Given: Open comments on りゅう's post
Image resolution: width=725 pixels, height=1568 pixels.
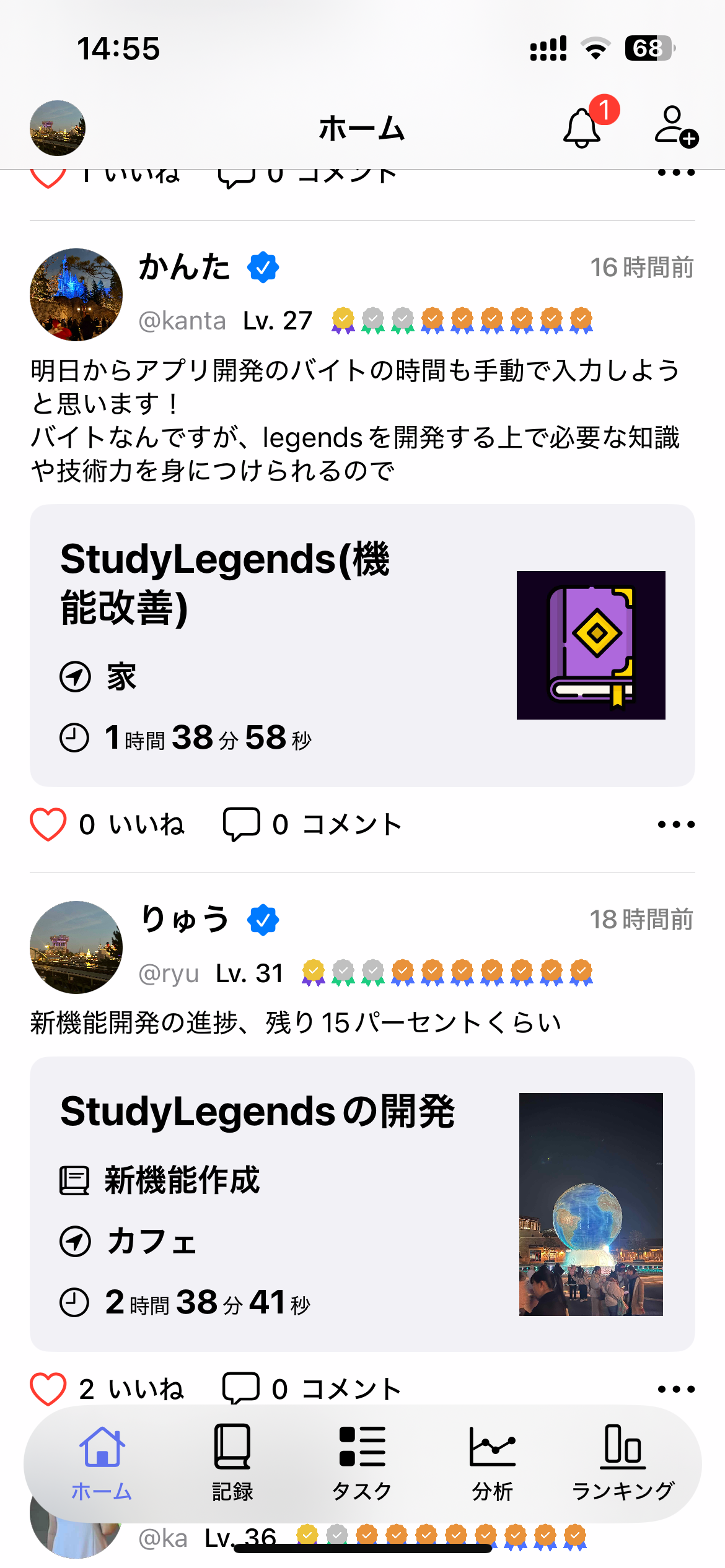Looking at the screenshot, I should click(x=242, y=1389).
